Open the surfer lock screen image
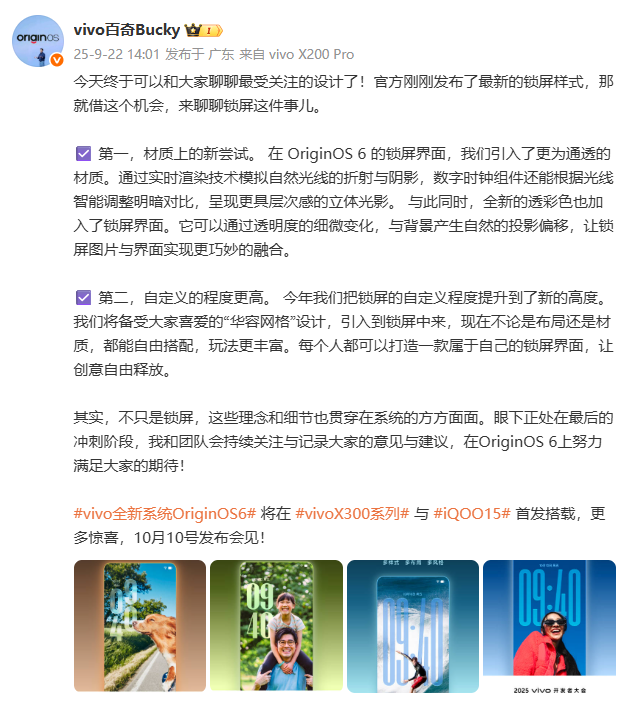 pyautogui.click(x=411, y=625)
